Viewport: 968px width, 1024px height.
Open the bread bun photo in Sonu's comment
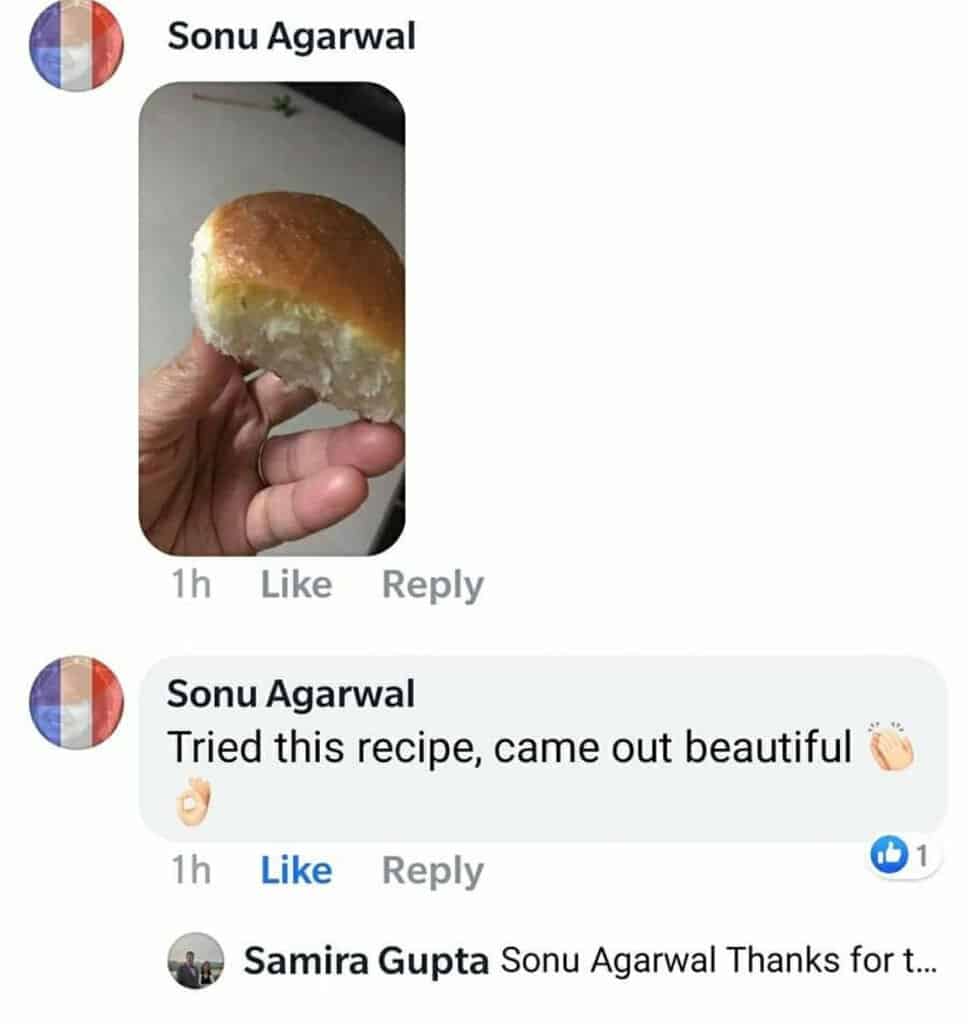271,319
